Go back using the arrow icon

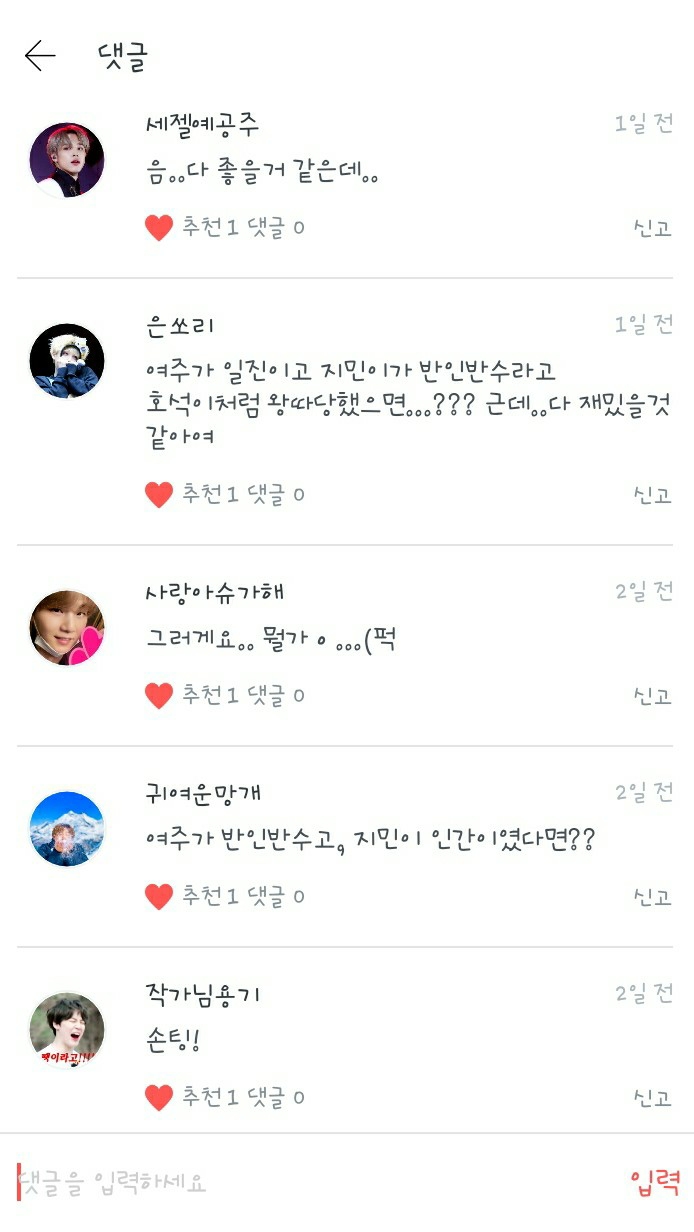click(40, 56)
